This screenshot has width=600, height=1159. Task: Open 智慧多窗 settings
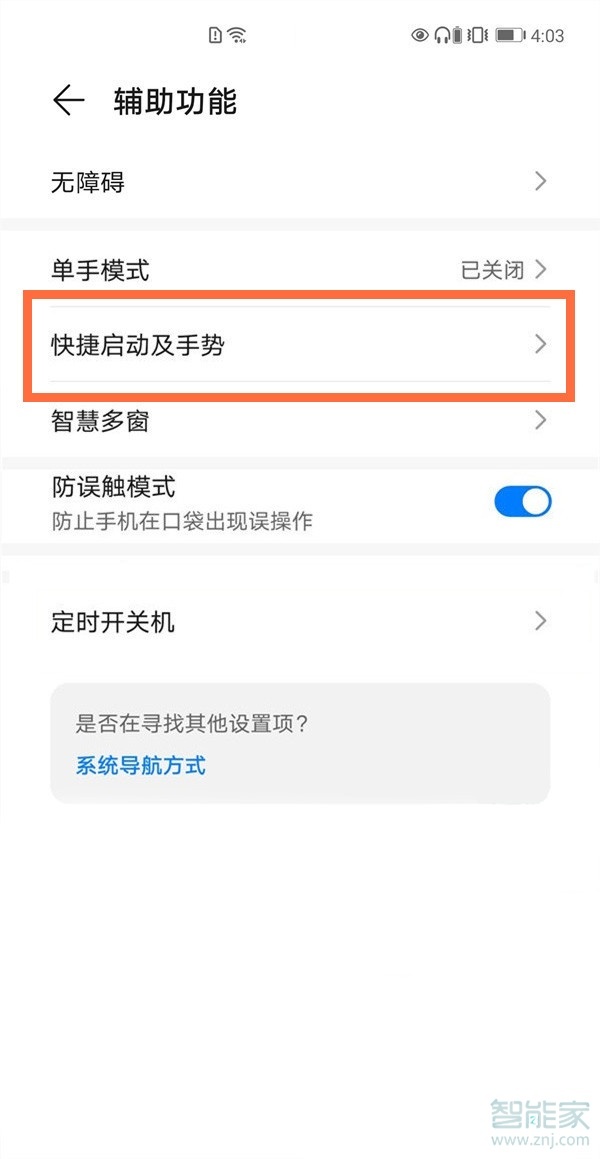click(x=300, y=421)
